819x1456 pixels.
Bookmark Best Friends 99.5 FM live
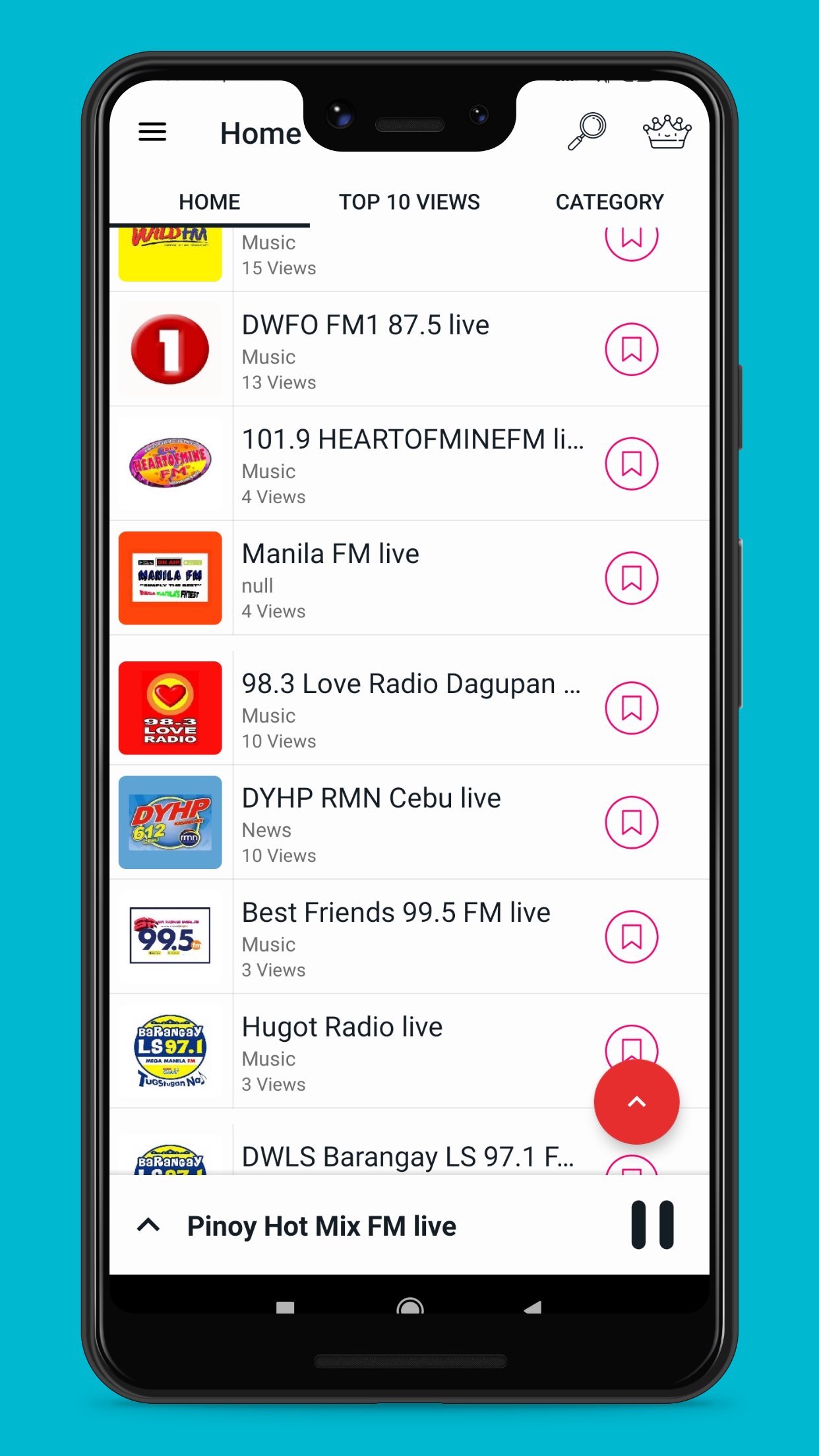[631, 936]
